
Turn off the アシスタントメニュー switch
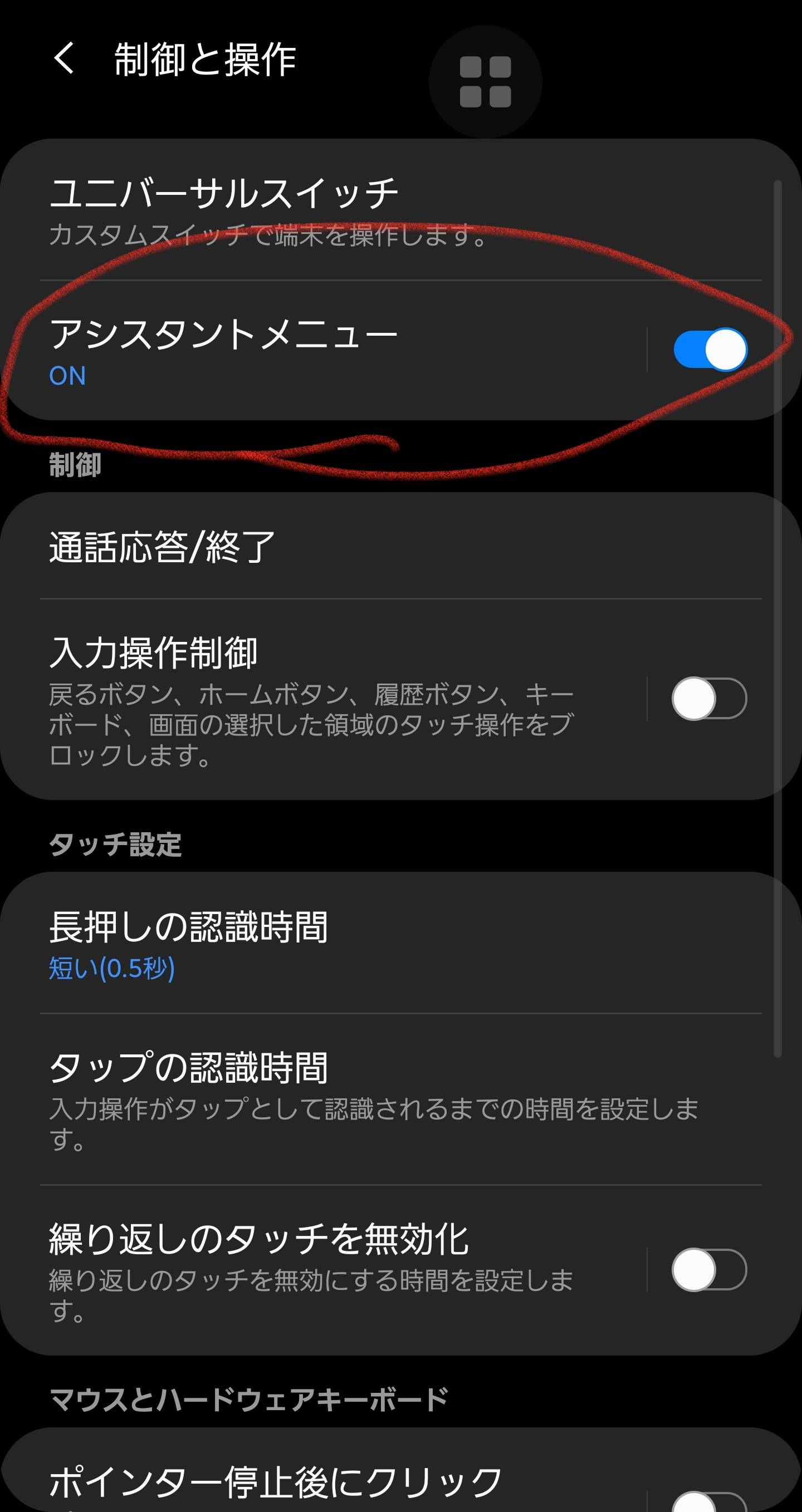tap(710, 350)
